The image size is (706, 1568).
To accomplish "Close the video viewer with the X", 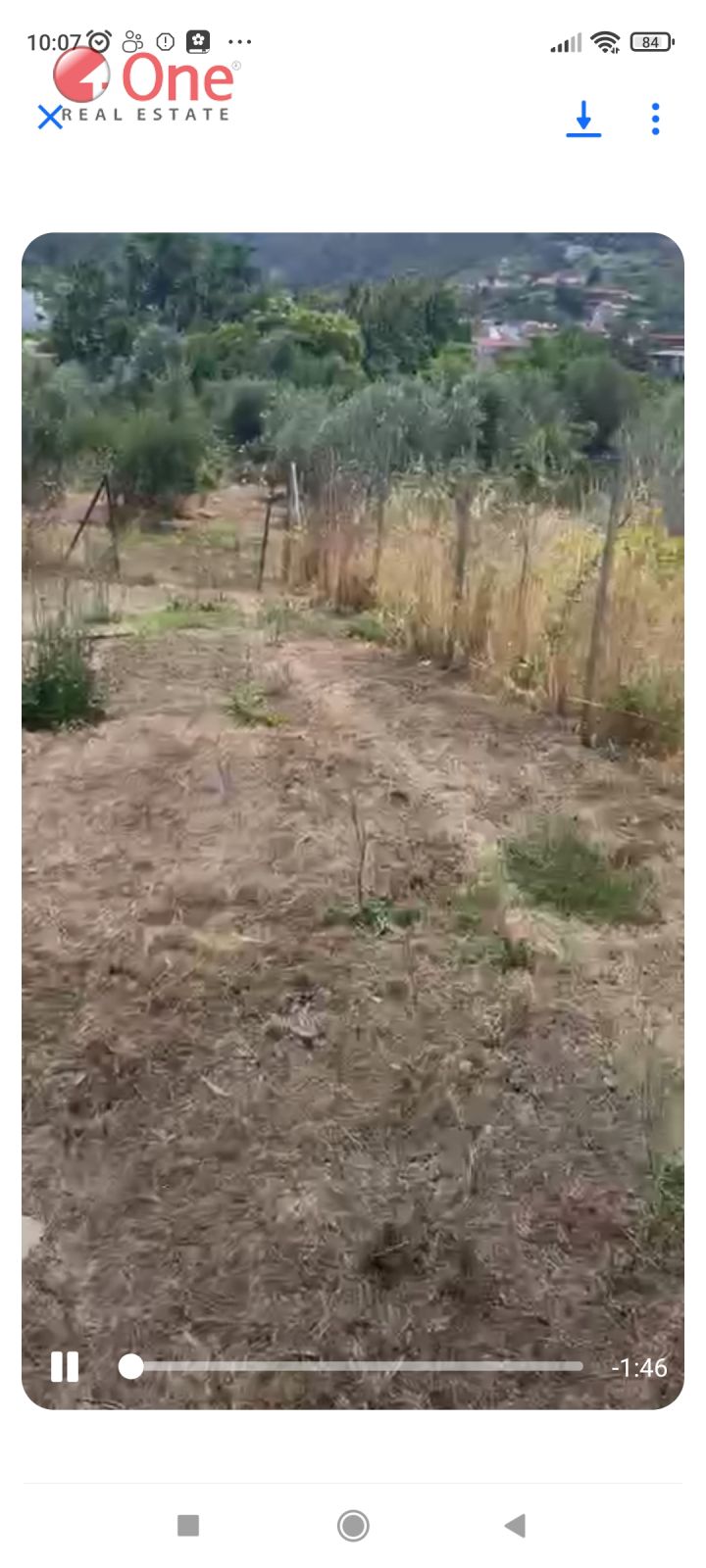I will [x=50, y=118].
